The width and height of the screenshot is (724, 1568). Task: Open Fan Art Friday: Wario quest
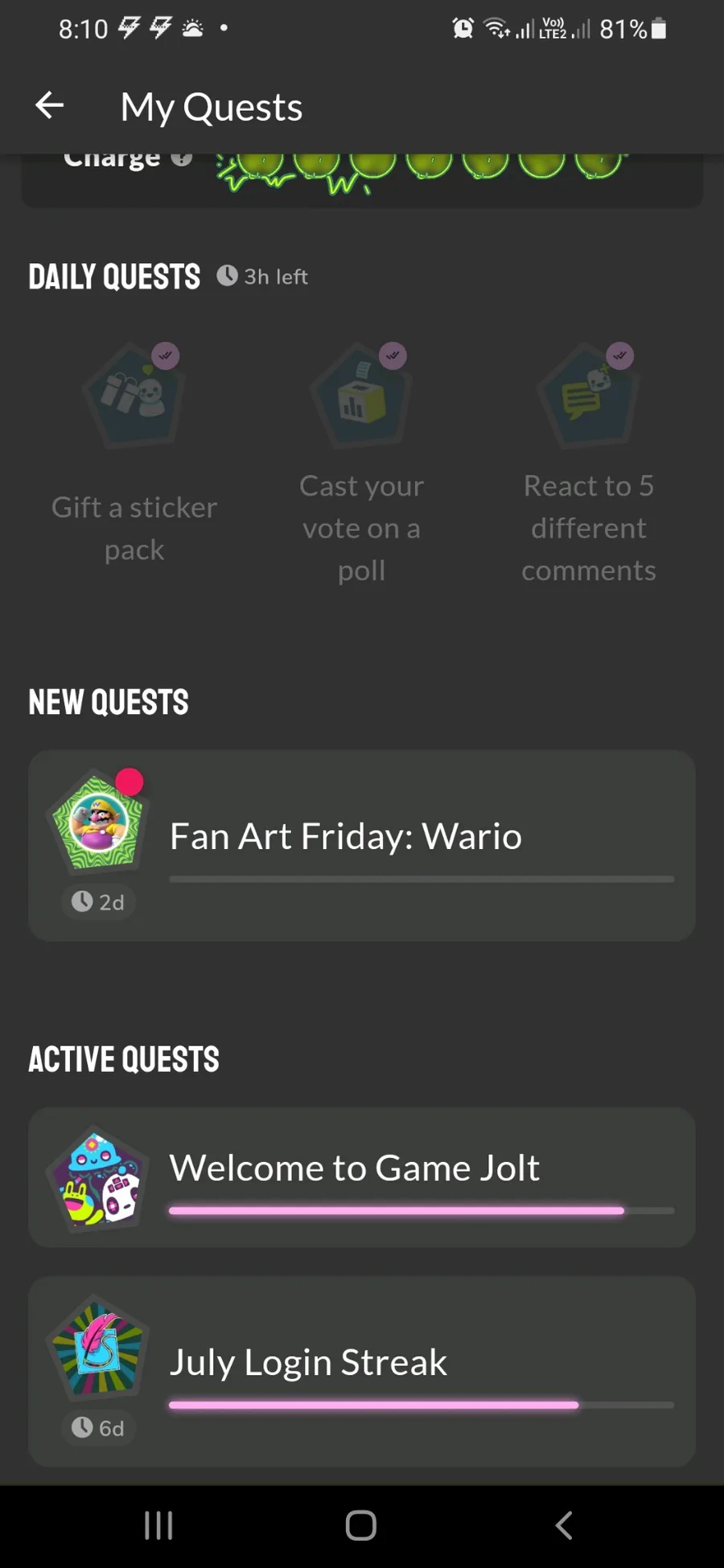(361, 845)
